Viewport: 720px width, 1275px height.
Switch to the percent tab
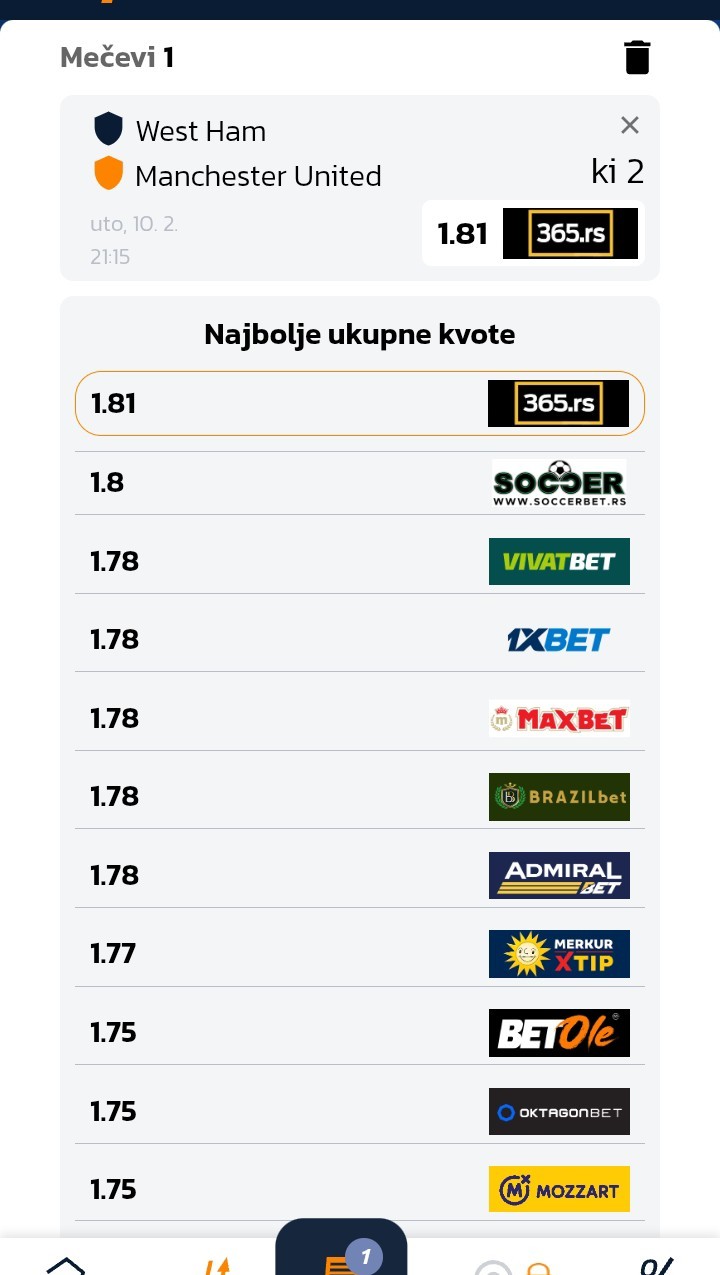click(657, 1264)
